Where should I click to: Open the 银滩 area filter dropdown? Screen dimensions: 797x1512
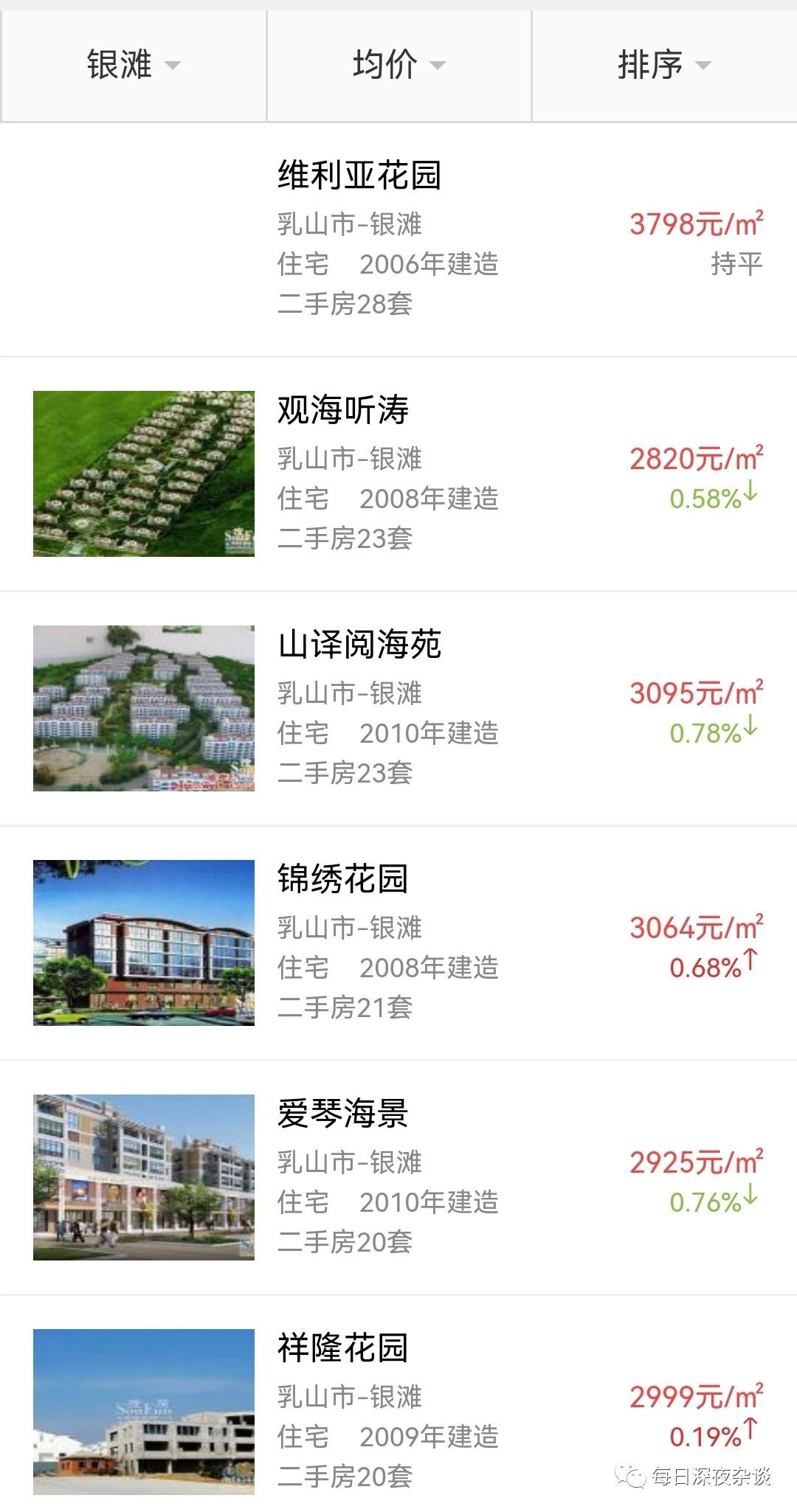tap(133, 65)
